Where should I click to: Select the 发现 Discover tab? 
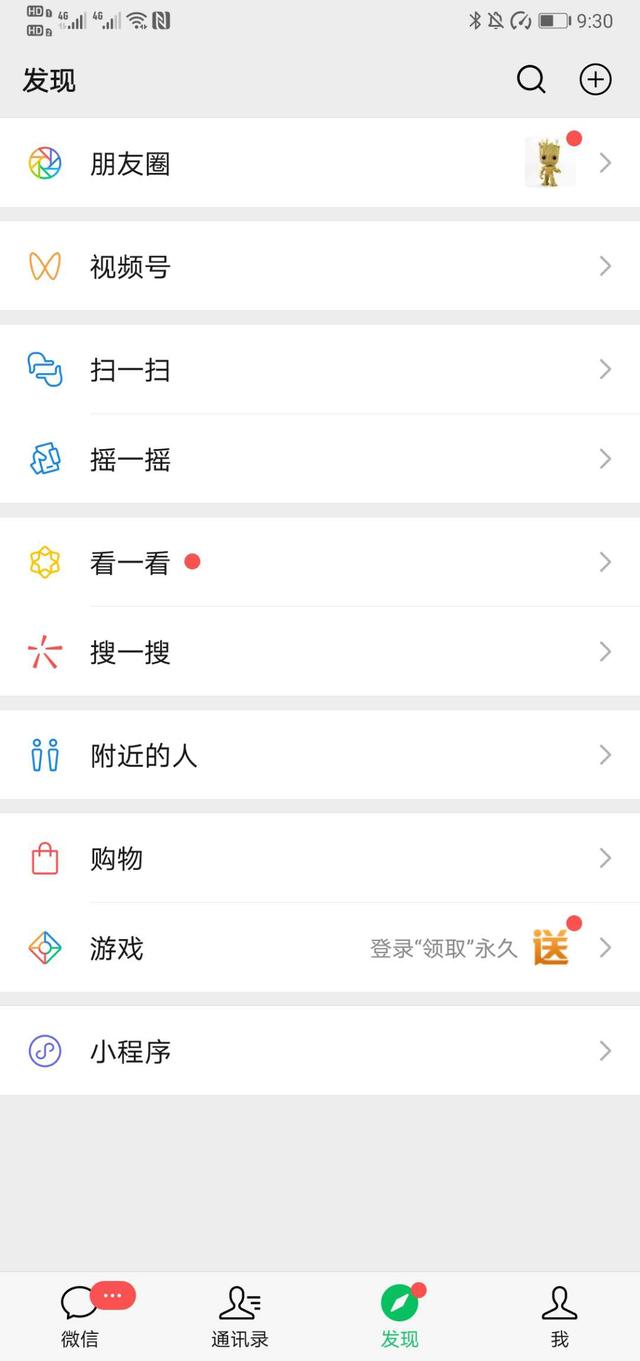point(400,1316)
